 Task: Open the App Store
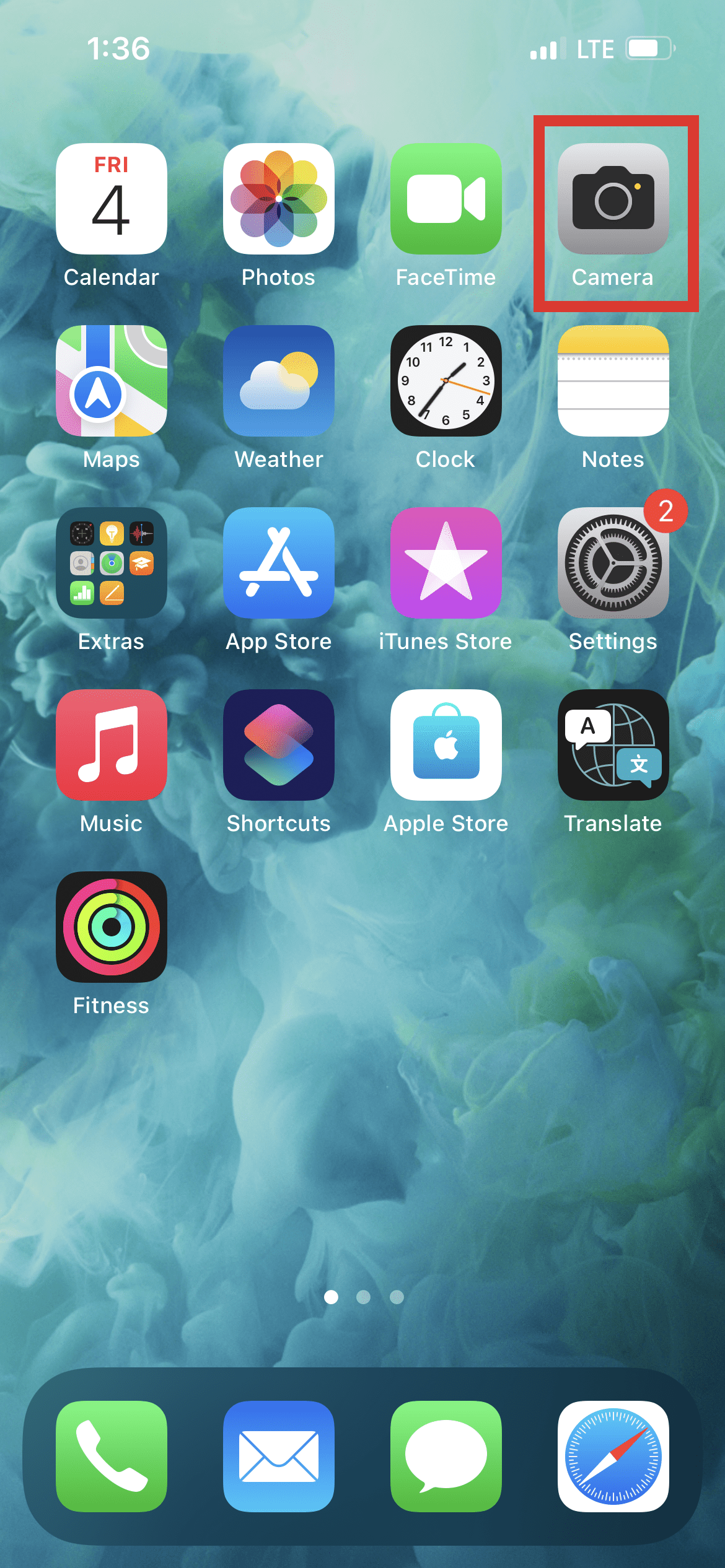tap(279, 563)
